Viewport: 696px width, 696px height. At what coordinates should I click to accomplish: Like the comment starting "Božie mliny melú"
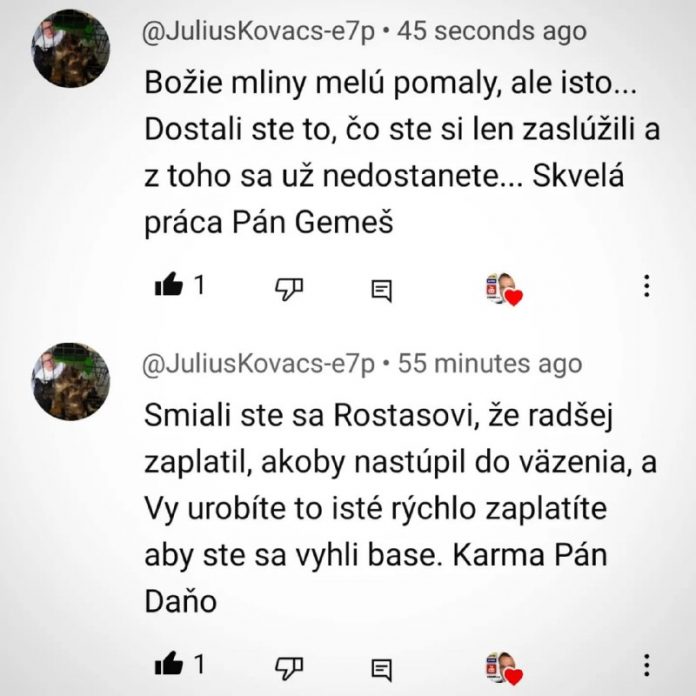(167, 287)
